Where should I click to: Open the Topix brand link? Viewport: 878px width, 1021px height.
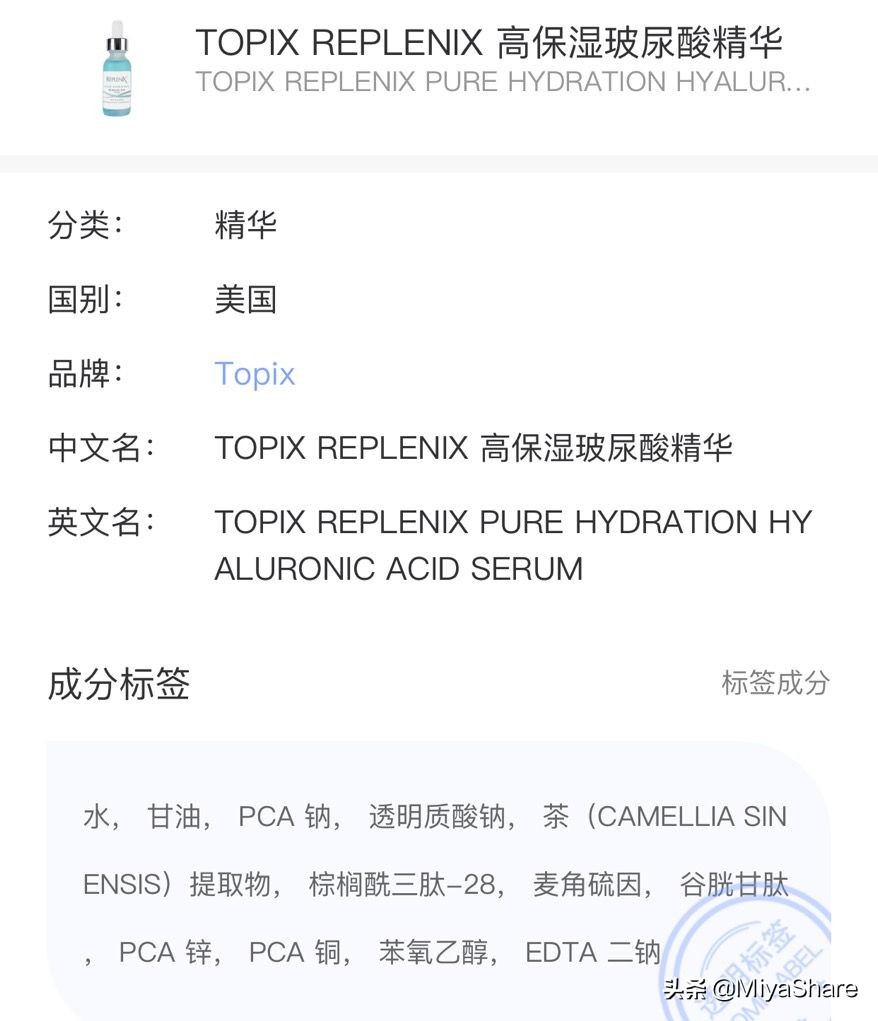255,374
